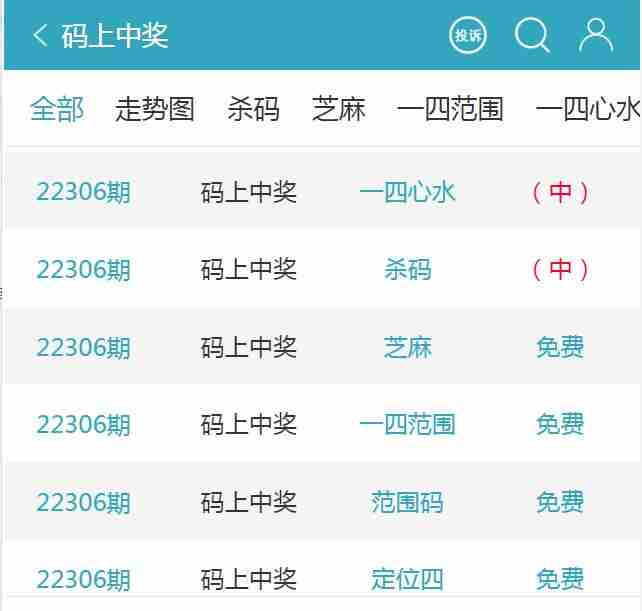Screen dimensions: 642x611
Task: Switch to the 一四范围 tab
Action: [x=450, y=109]
